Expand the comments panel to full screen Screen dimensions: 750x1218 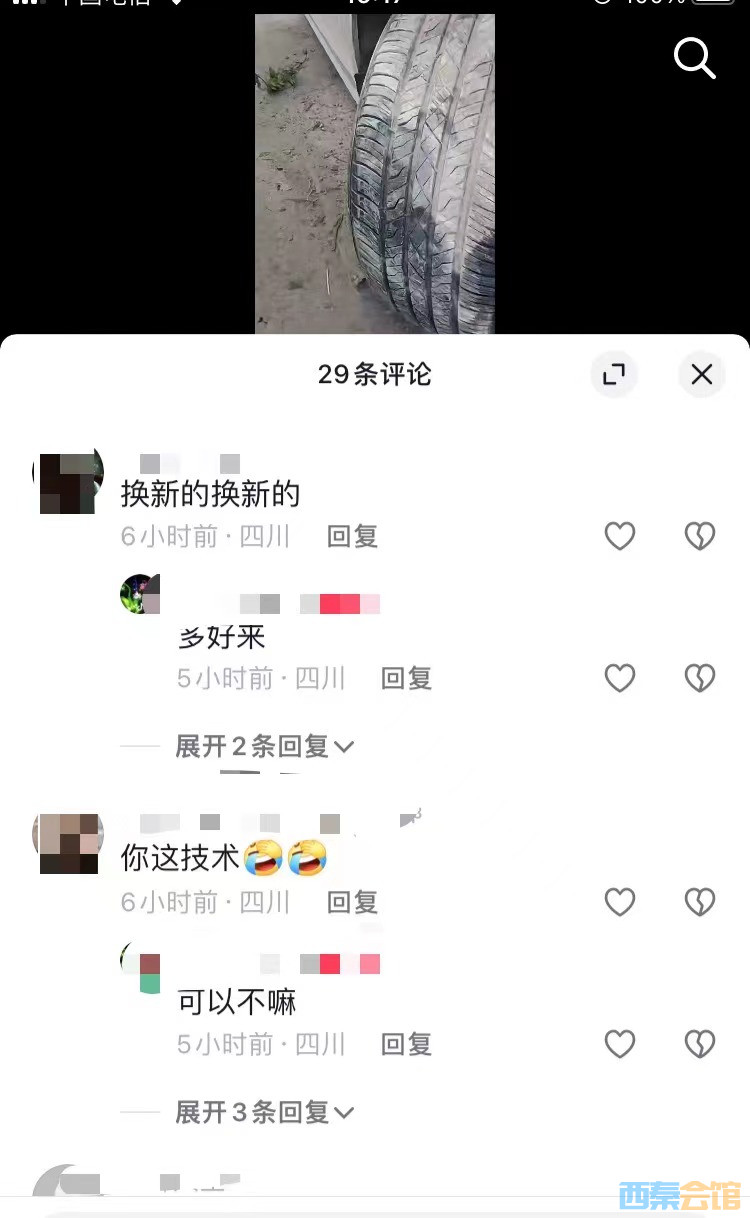click(614, 375)
